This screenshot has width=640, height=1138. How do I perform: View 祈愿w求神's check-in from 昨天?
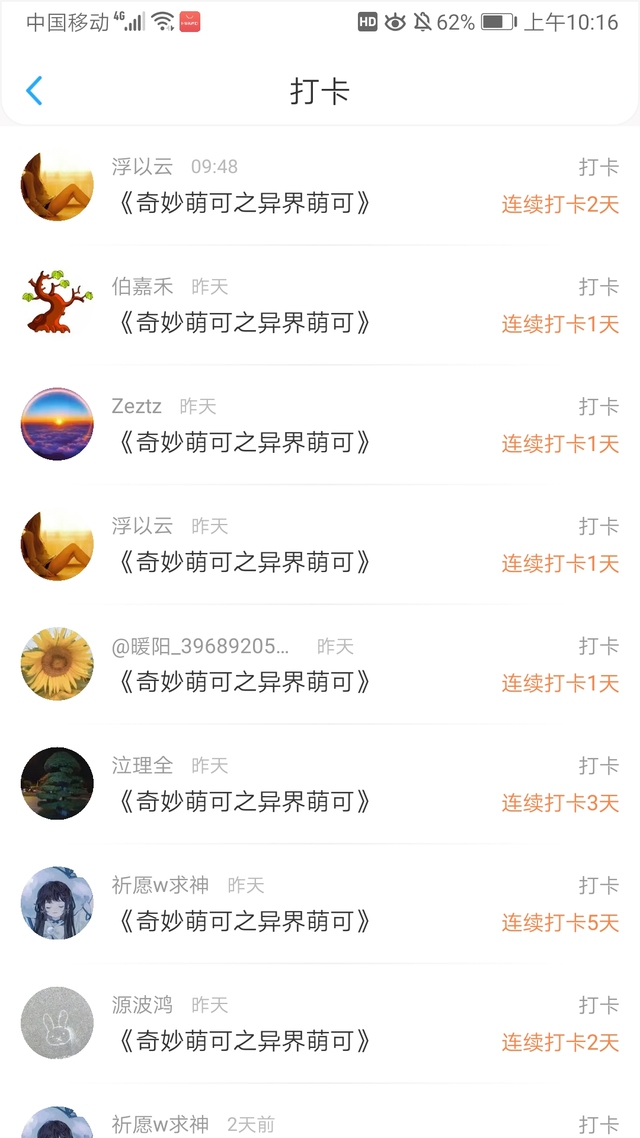[320, 904]
